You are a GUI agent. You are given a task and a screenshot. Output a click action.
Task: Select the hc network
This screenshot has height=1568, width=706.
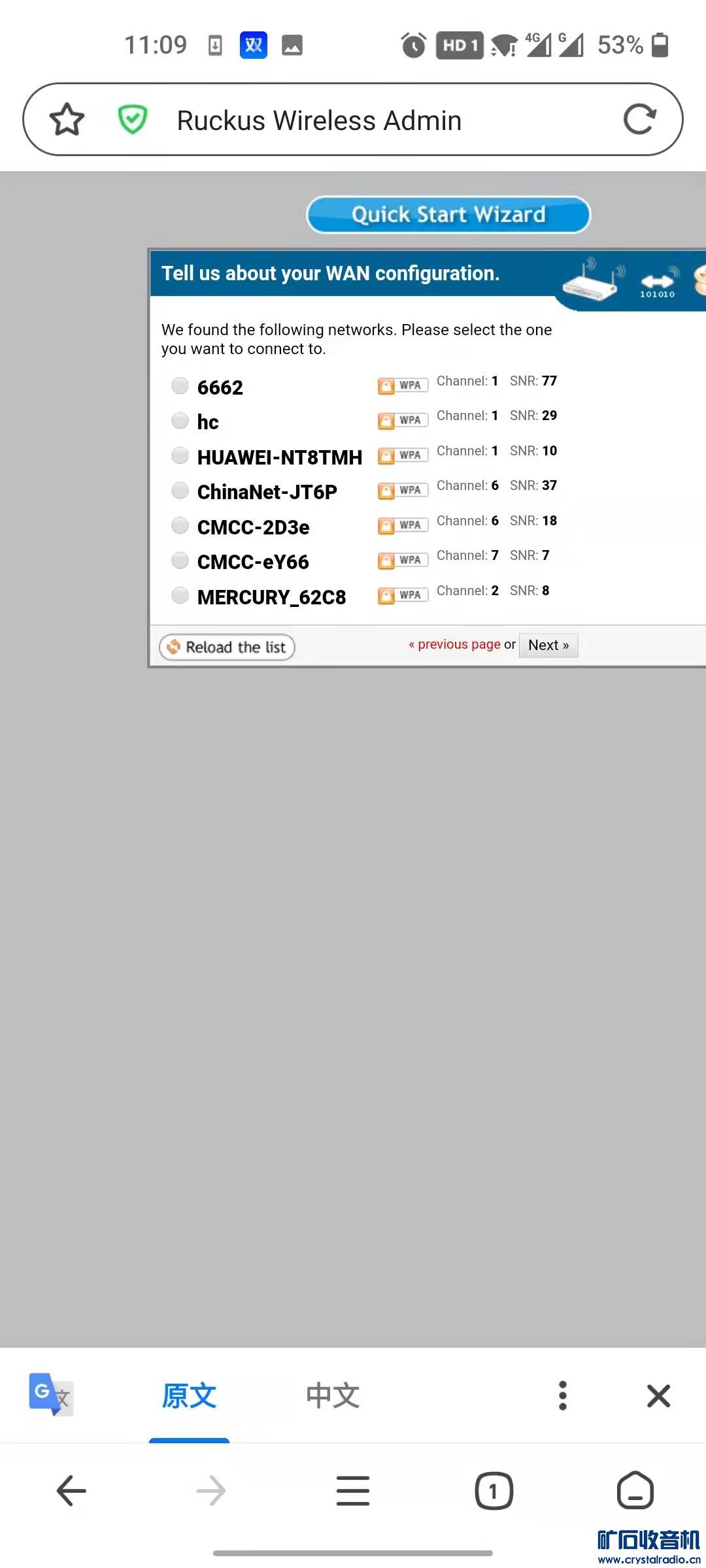(x=180, y=421)
